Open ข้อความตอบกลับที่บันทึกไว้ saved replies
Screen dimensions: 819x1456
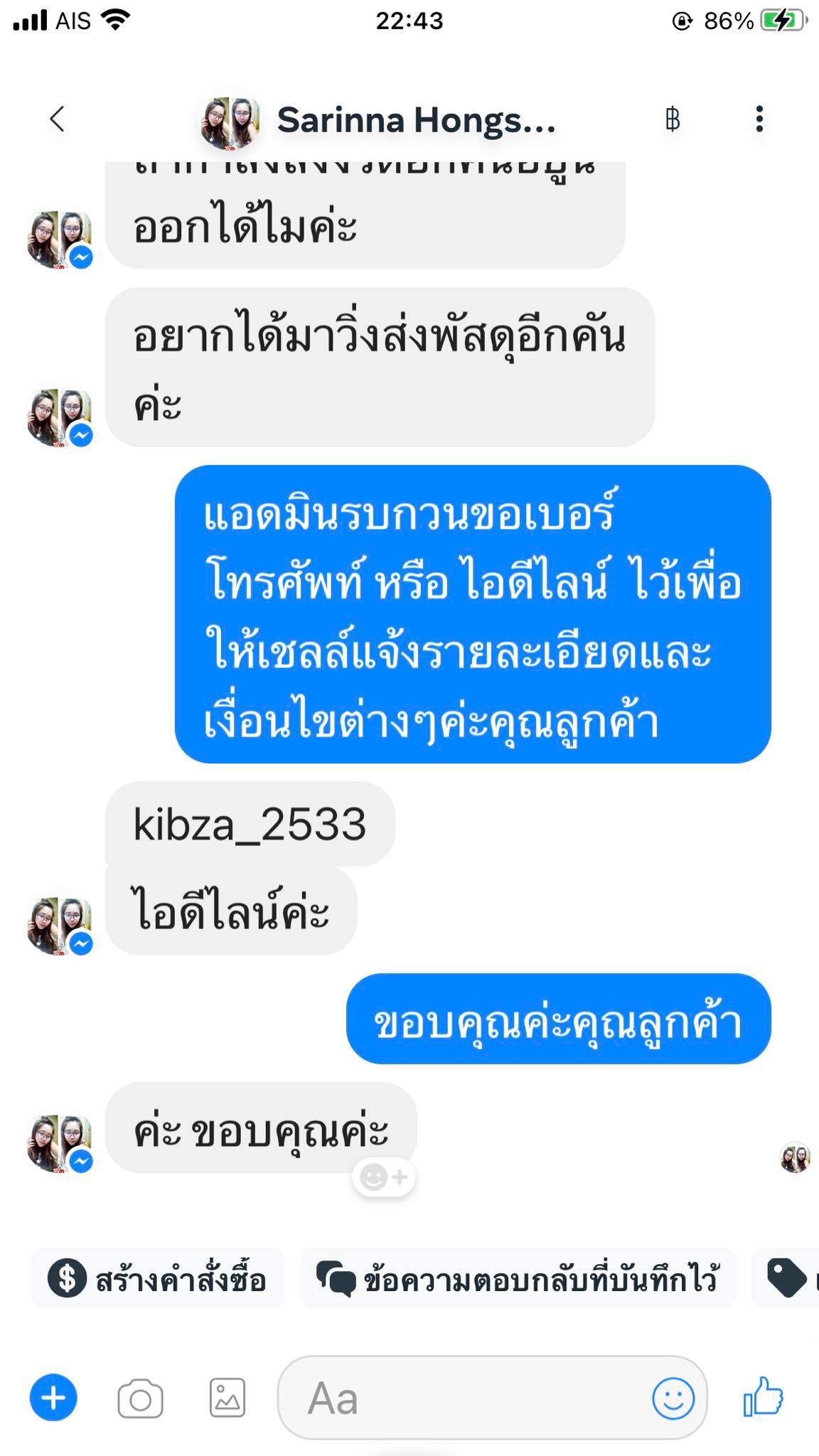[518, 1279]
